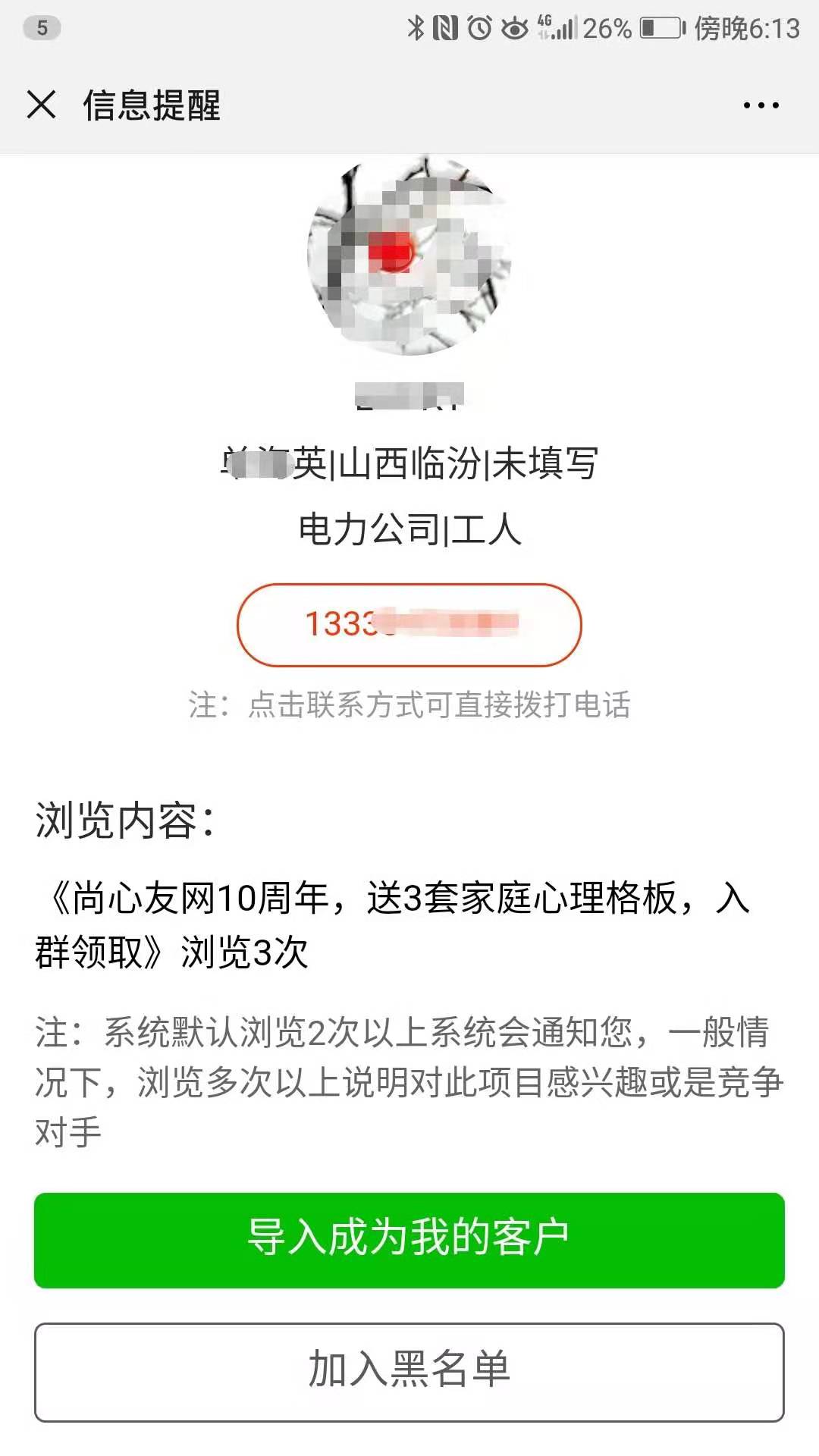Open the three-dot overflow menu
Image resolution: width=819 pixels, height=1456 pixels.
tap(761, 105)
